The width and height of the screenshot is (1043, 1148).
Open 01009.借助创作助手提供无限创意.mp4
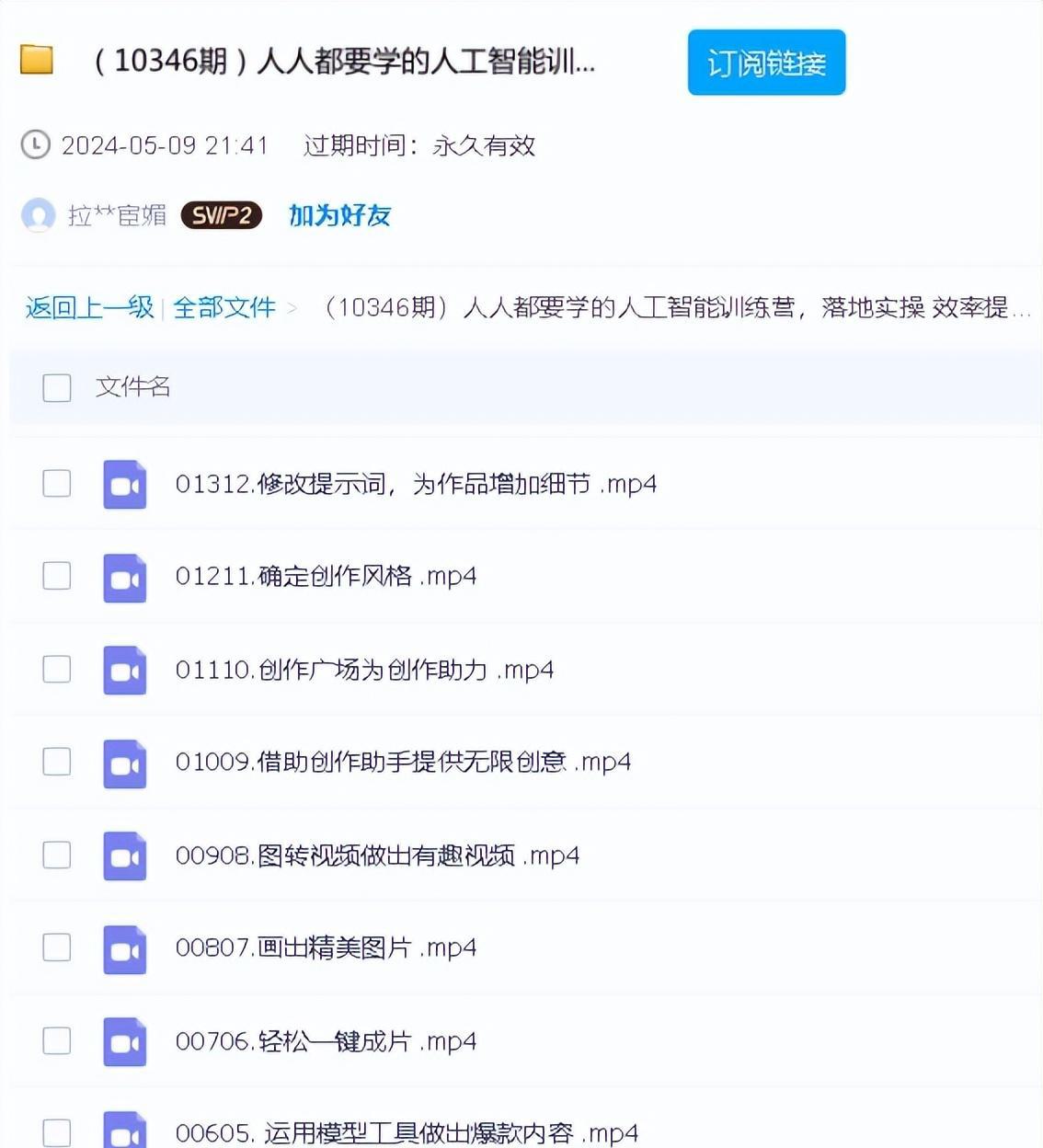pos(403,762)
